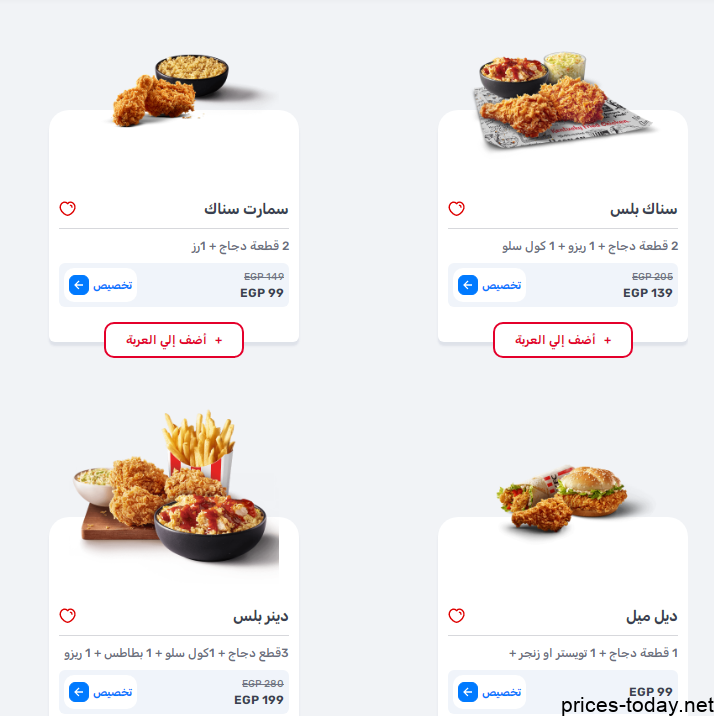
Task: Favorite the سناك بلس meal
Action: click(x=456, y=209)
